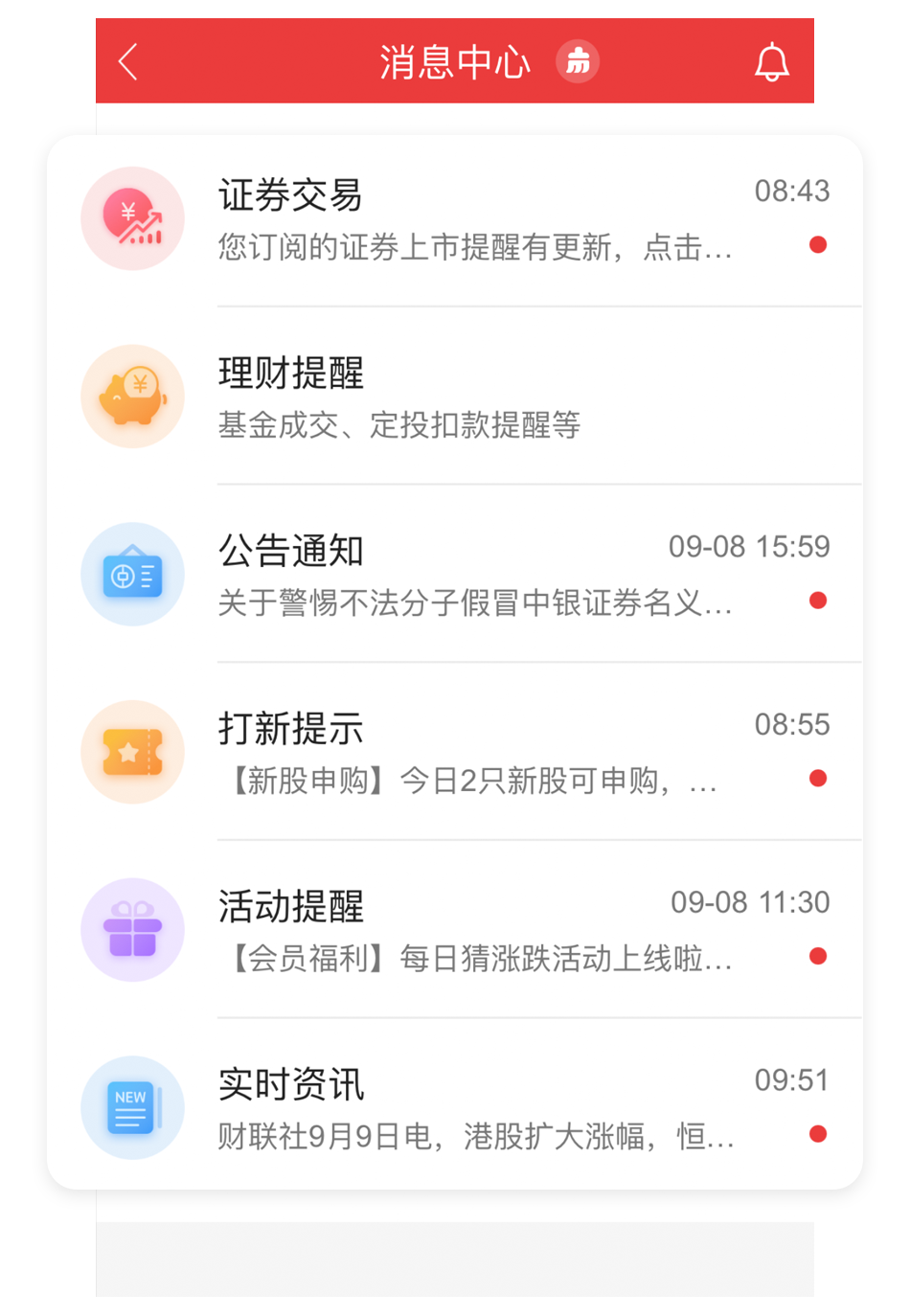Go back from the message center

(x=128, y=62)
